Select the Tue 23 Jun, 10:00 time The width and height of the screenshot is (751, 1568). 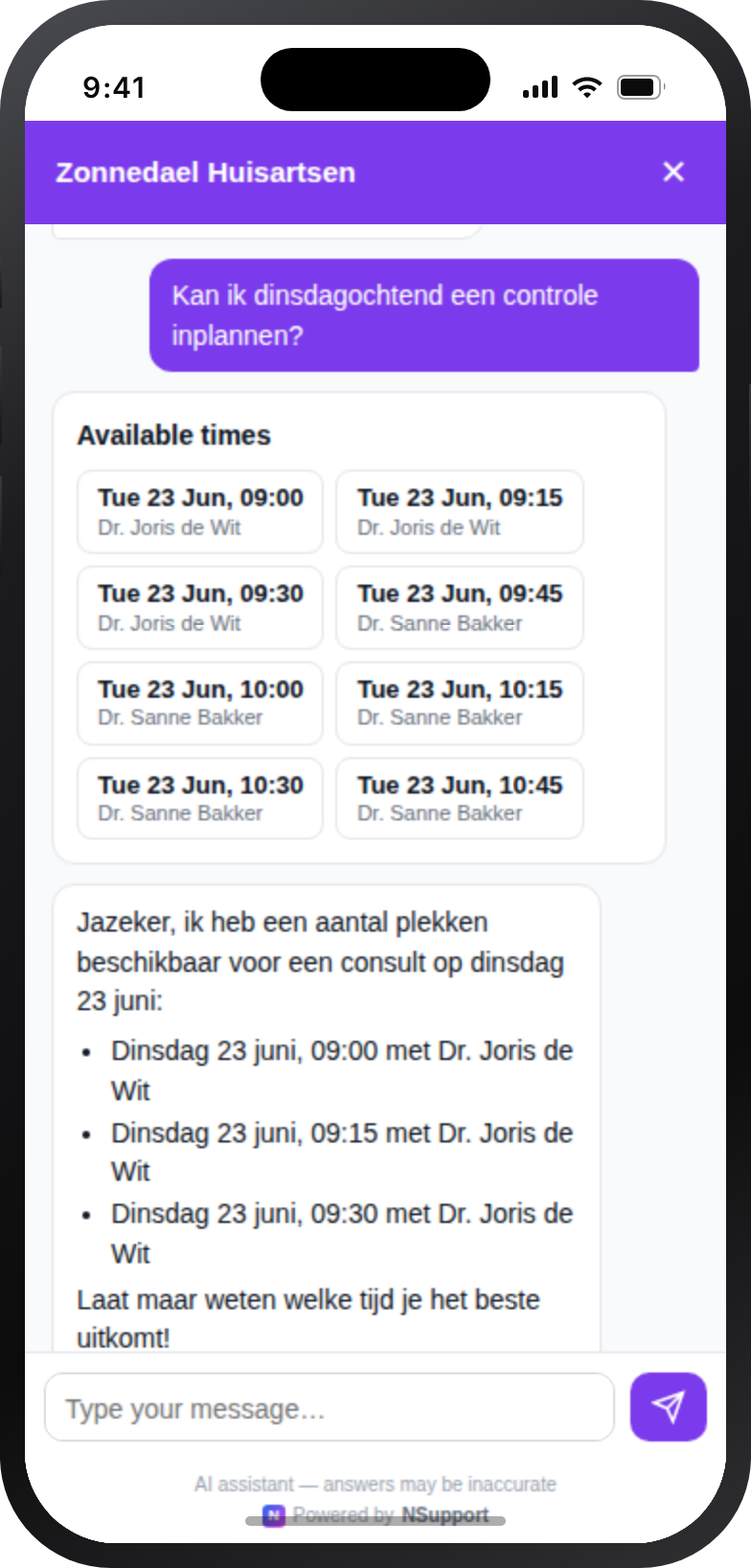pos(200,703)
